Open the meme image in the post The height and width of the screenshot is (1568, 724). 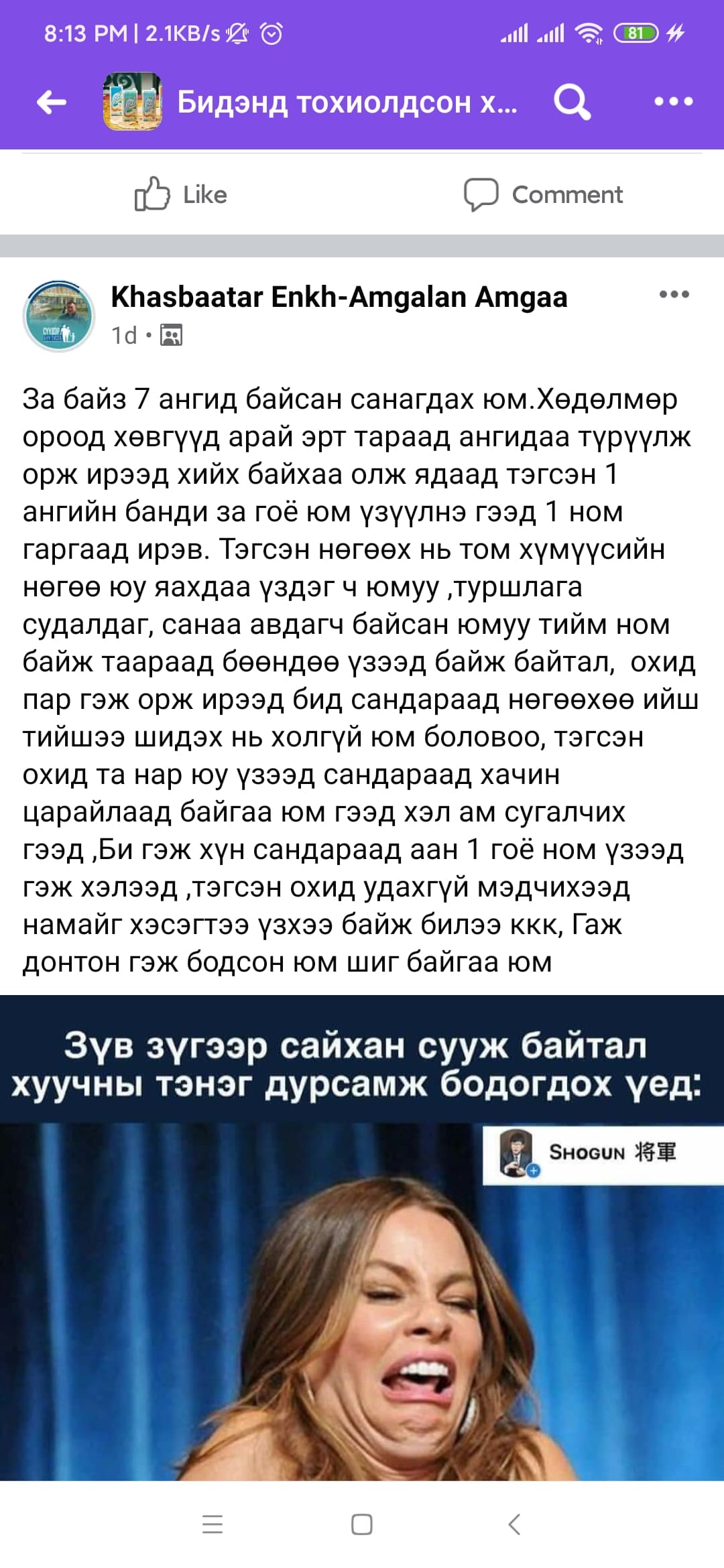tap(362, 1240)
